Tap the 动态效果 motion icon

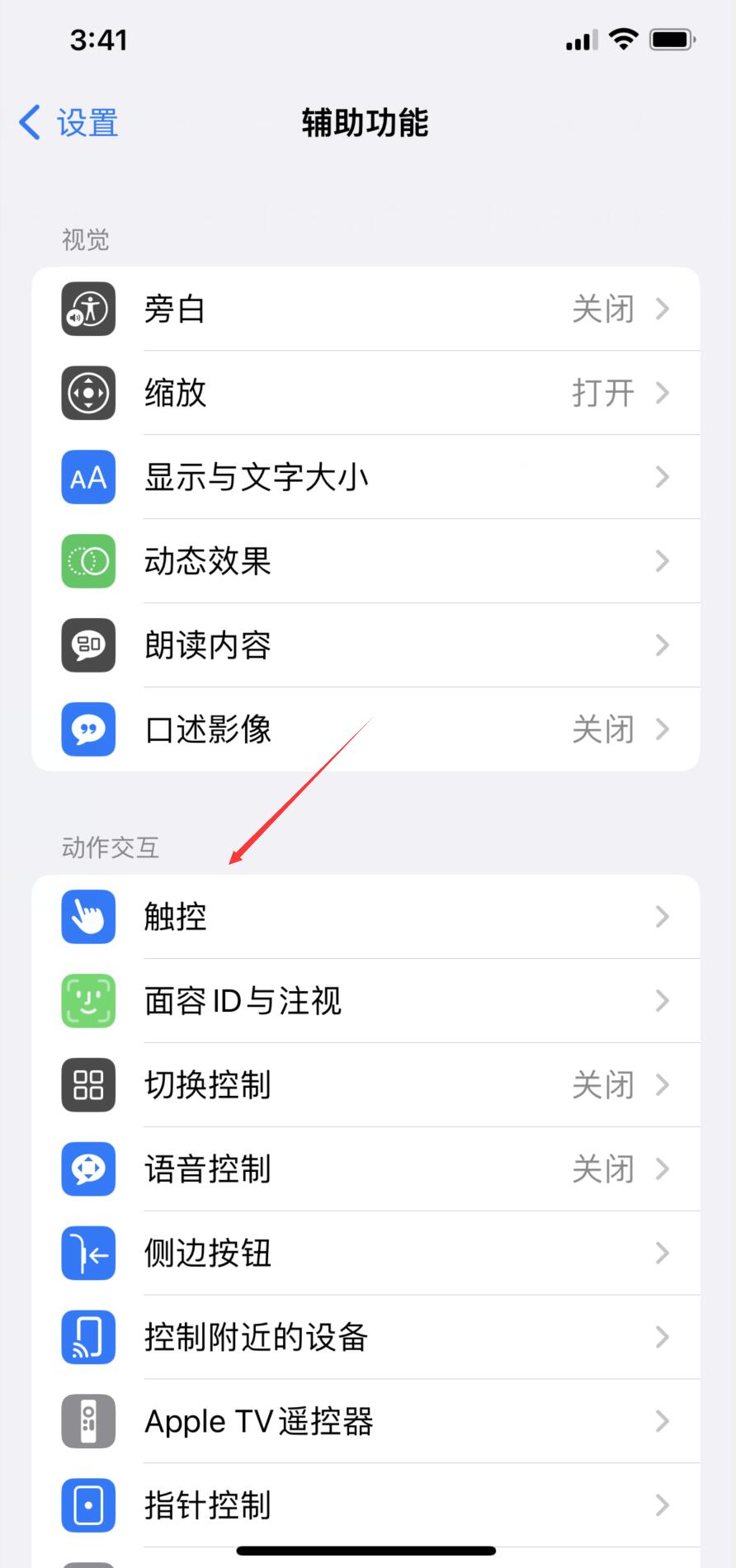pos(87,561)
